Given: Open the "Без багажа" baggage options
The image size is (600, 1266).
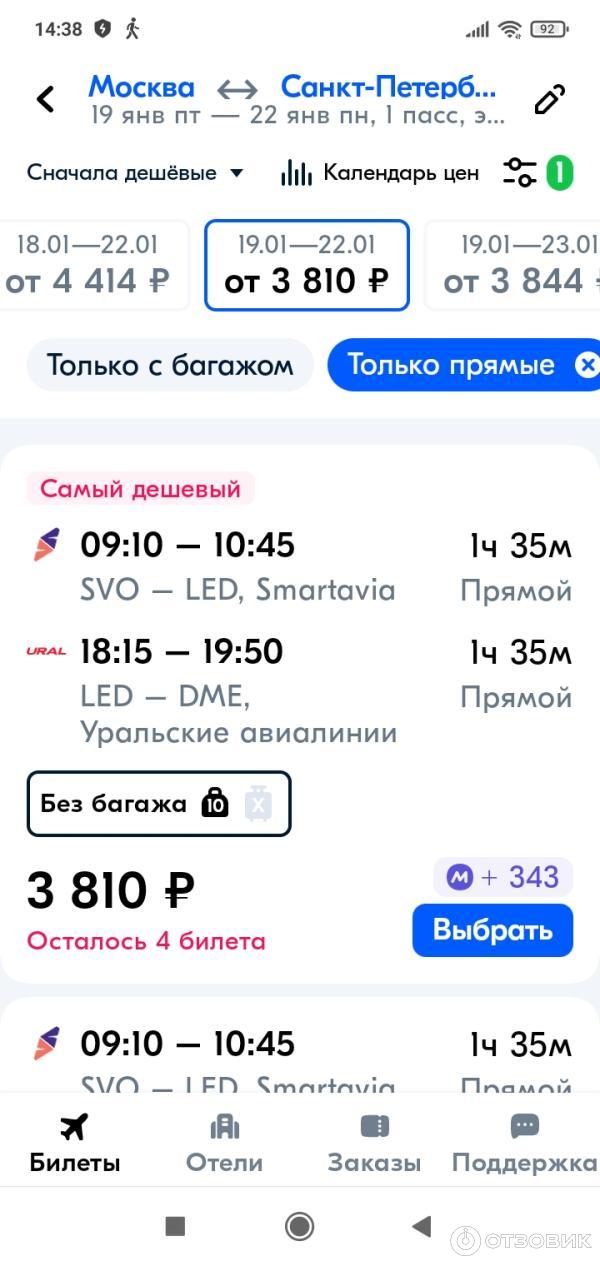Looking at the screenshot, I should pyautogui.click(x=158, y=803).
